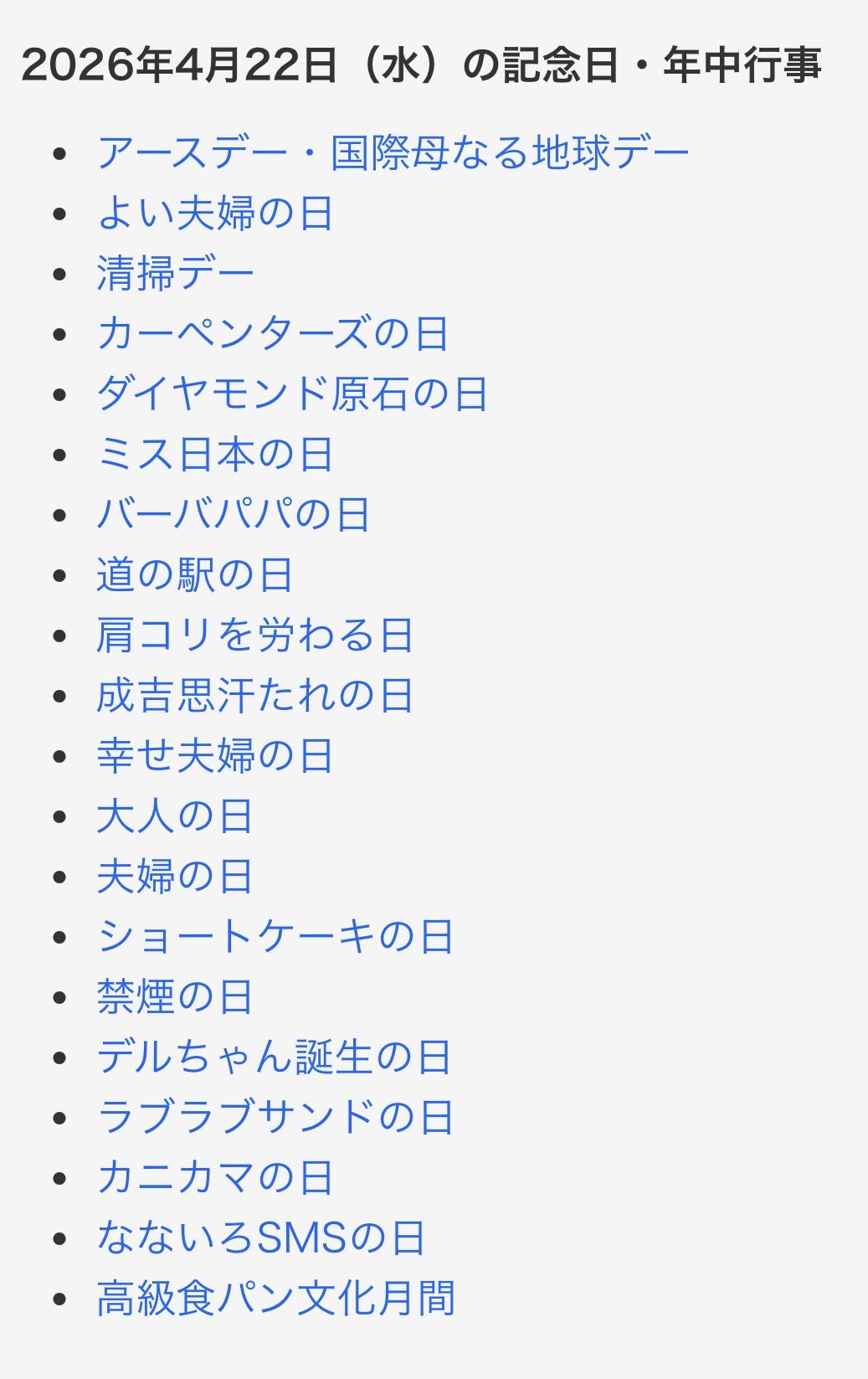Tap the 清掃デー link
The width and height of the screenshot is (868, 1379).
click(175, 274)
